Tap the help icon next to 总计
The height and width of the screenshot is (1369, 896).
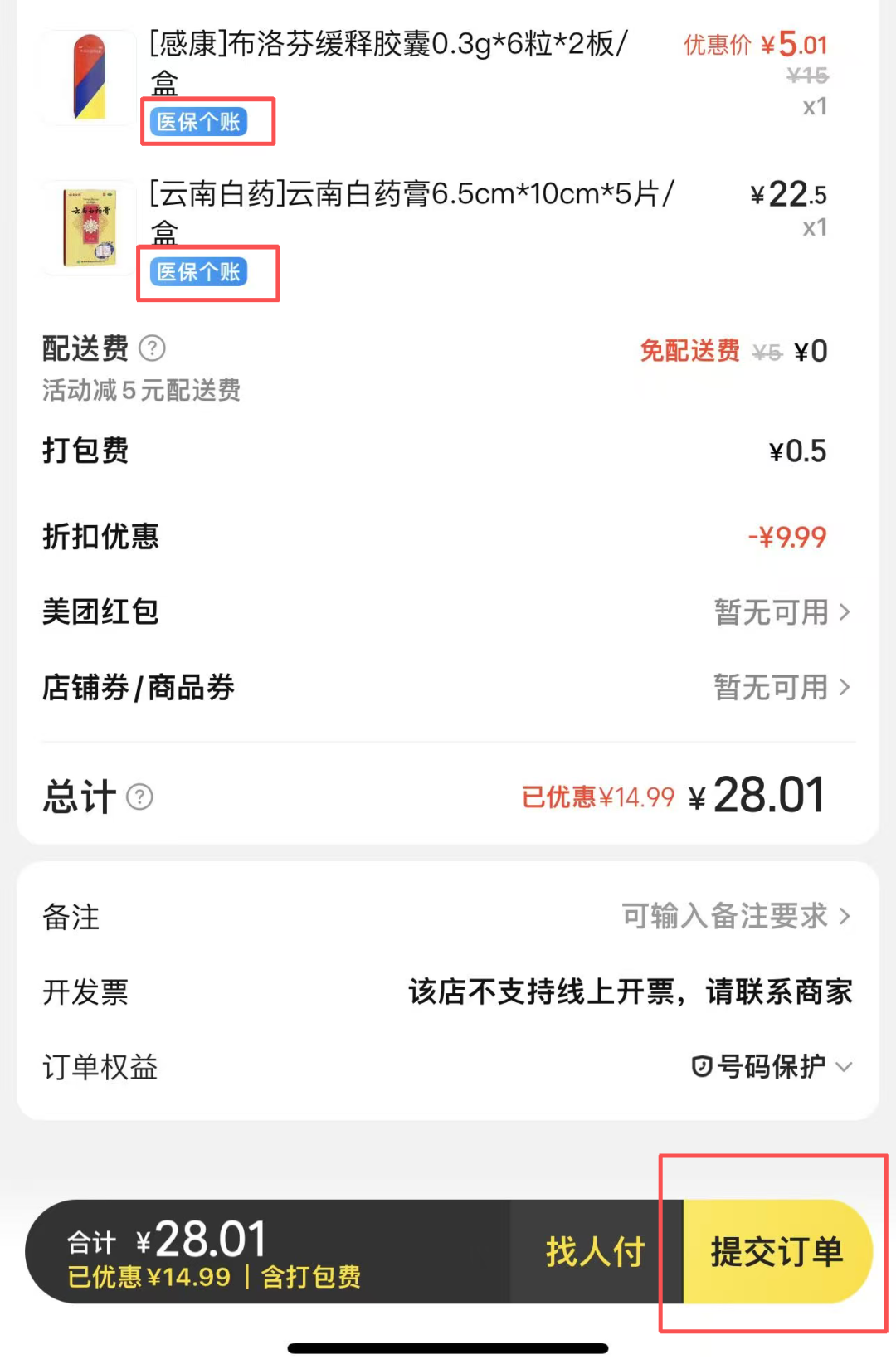[x=139, y=797]
